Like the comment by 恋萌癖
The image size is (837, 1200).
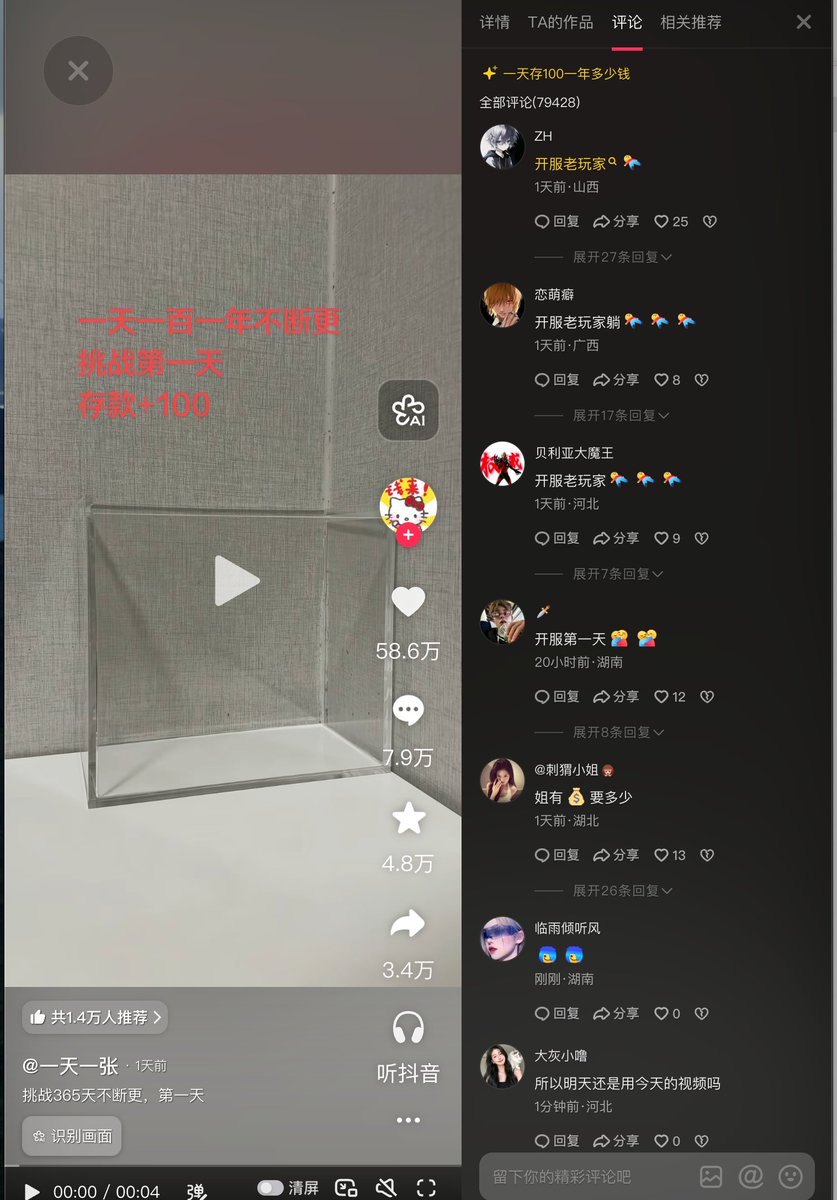[x=661, y=380]
